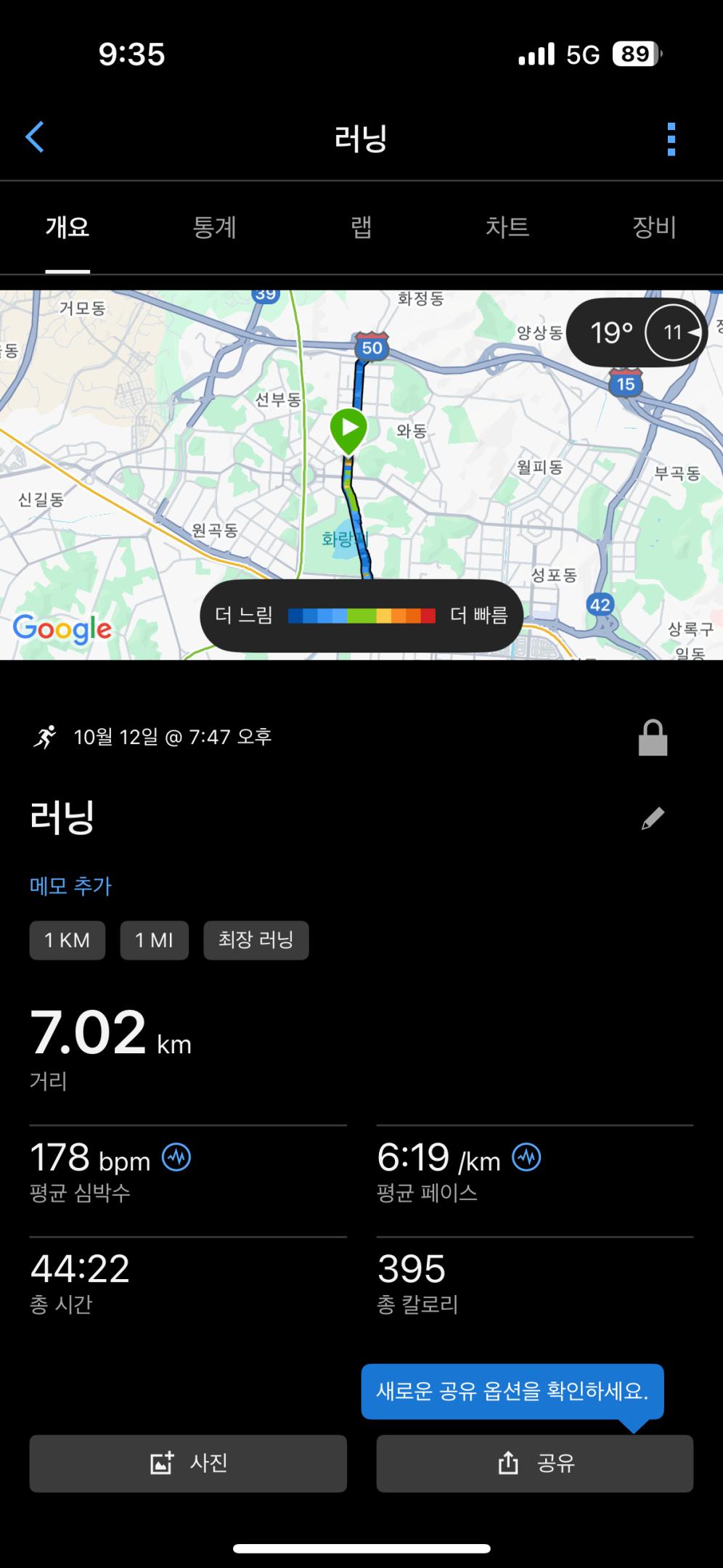The height and width of the screenshot is (1568, 723).
Task: Open the three-dot overflow menu
Action: tap(671, 139)
